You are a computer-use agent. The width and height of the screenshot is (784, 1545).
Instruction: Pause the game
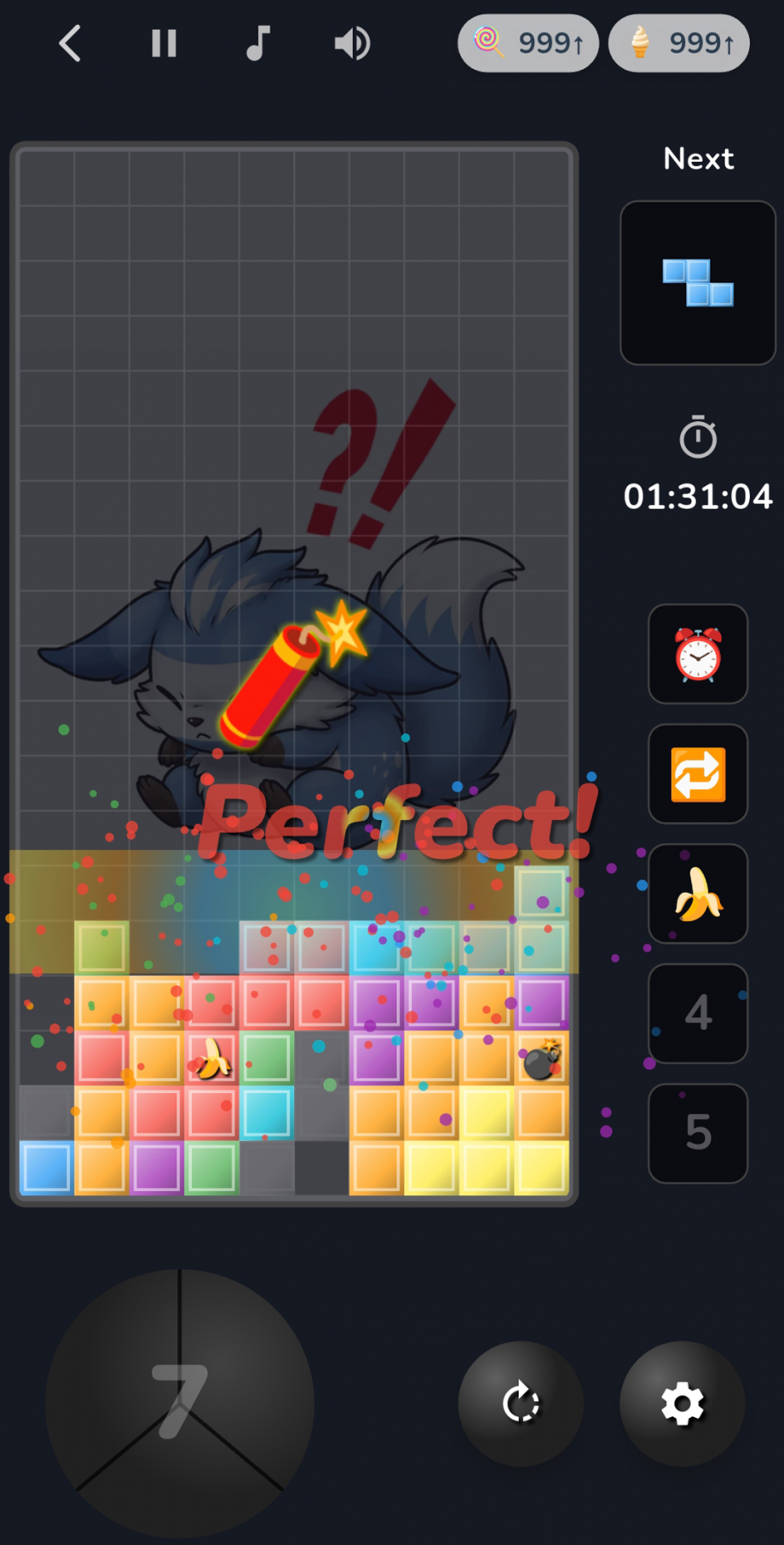click(x=164, y=43)
